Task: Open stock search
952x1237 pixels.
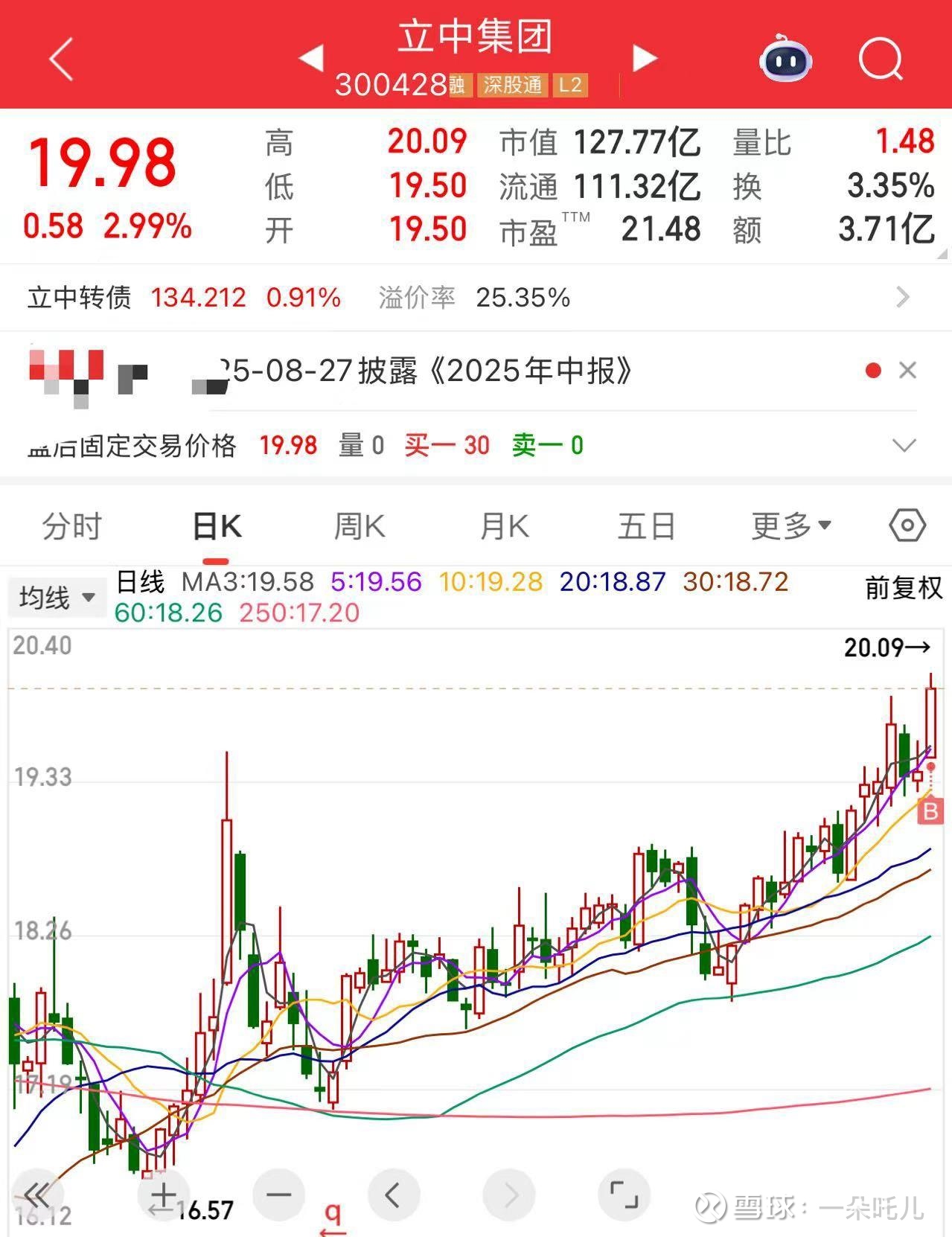Action: pos(880,59)
